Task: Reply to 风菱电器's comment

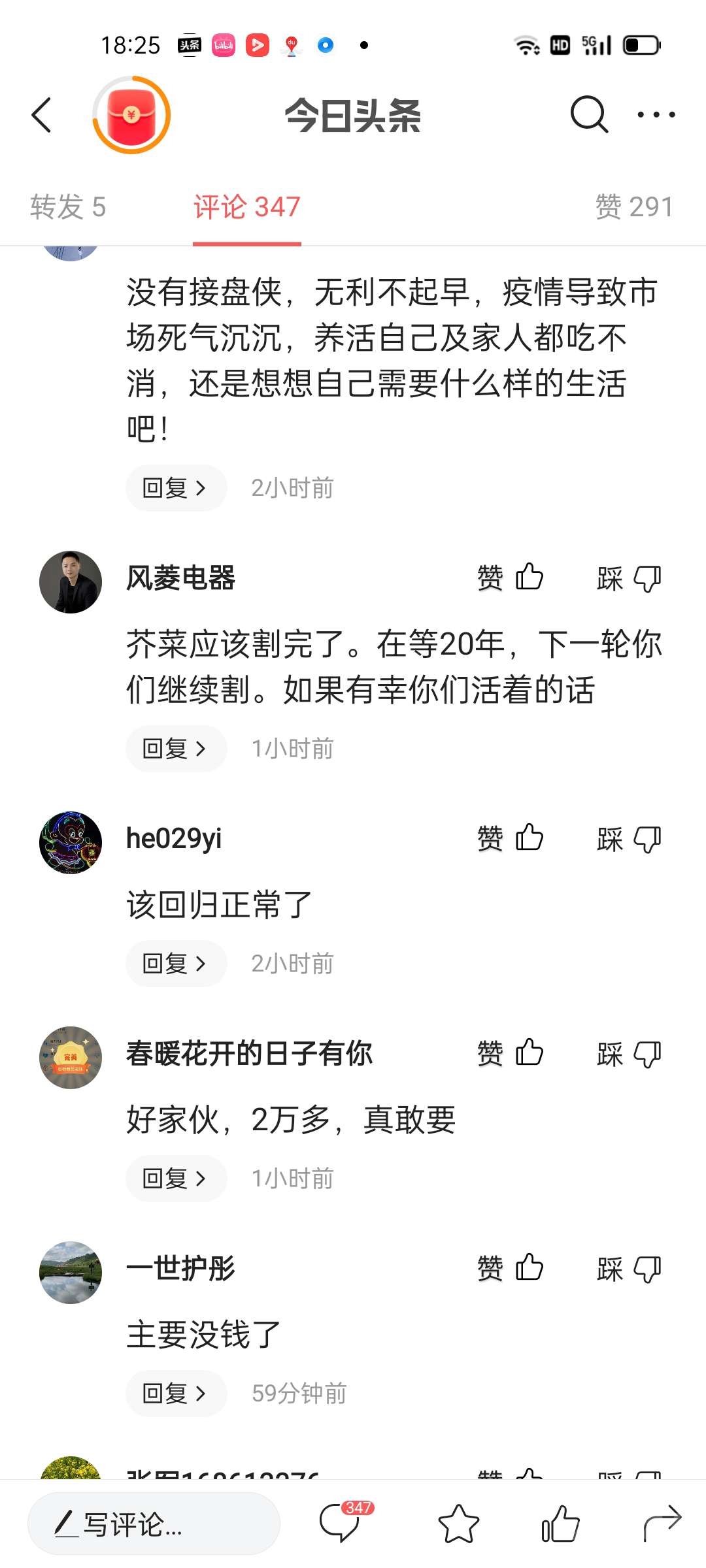Action: pyautogui.click(x=175, y=749)
